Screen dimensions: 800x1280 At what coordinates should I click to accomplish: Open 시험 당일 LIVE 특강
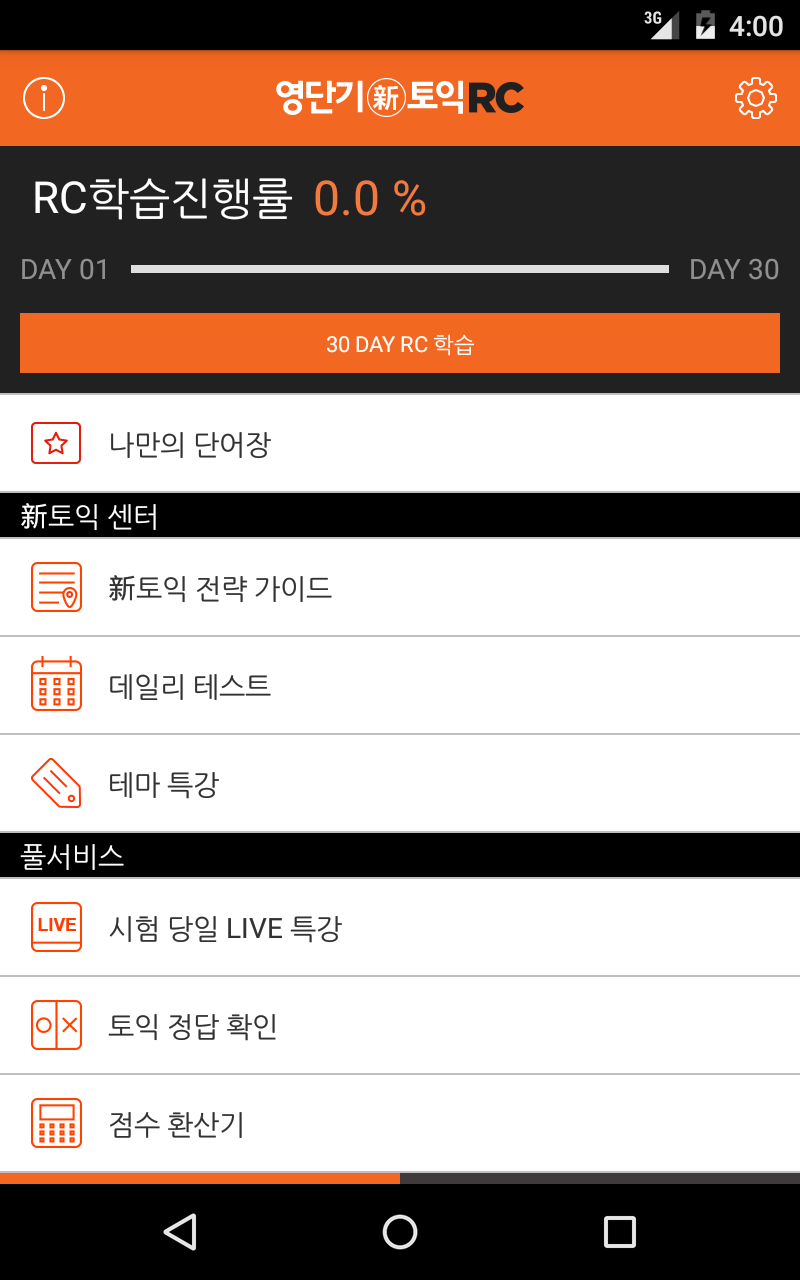(x=400, y=927)
